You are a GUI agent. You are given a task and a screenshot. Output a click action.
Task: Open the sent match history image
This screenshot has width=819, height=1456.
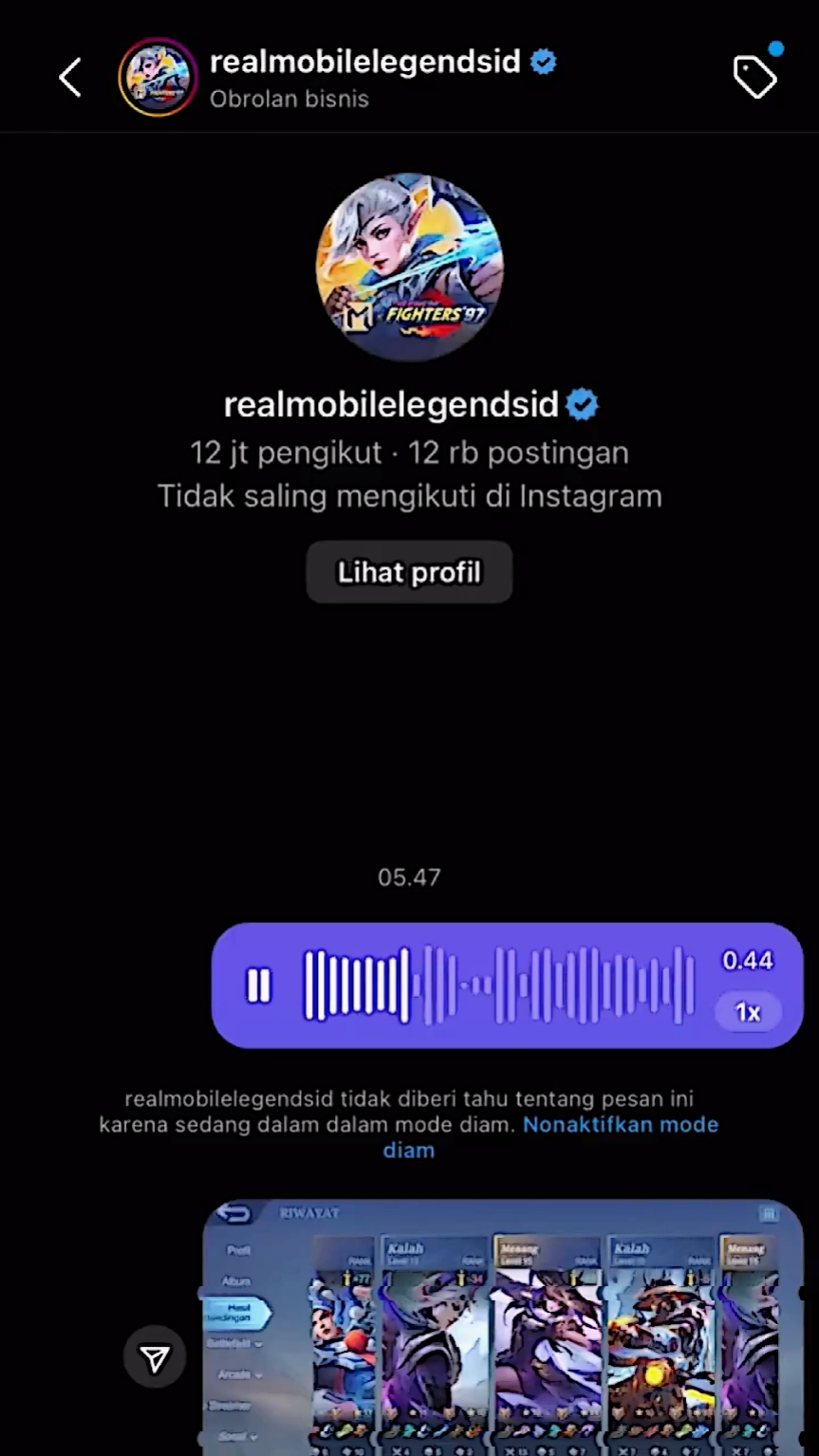[x=503, y=1328]
